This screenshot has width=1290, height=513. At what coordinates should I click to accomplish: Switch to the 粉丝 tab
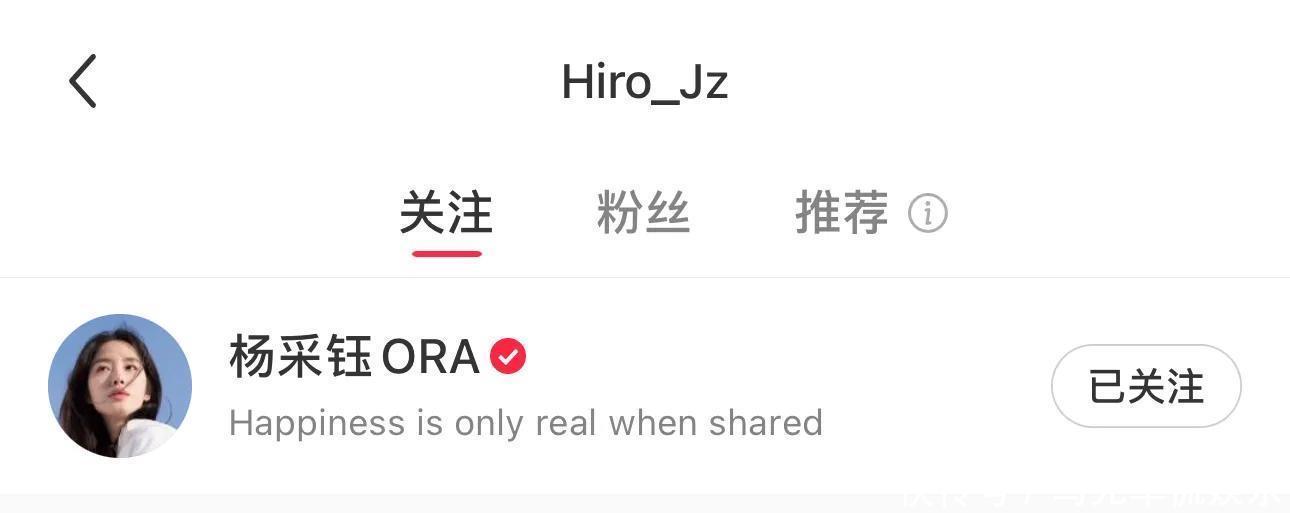tap(643, 214)
